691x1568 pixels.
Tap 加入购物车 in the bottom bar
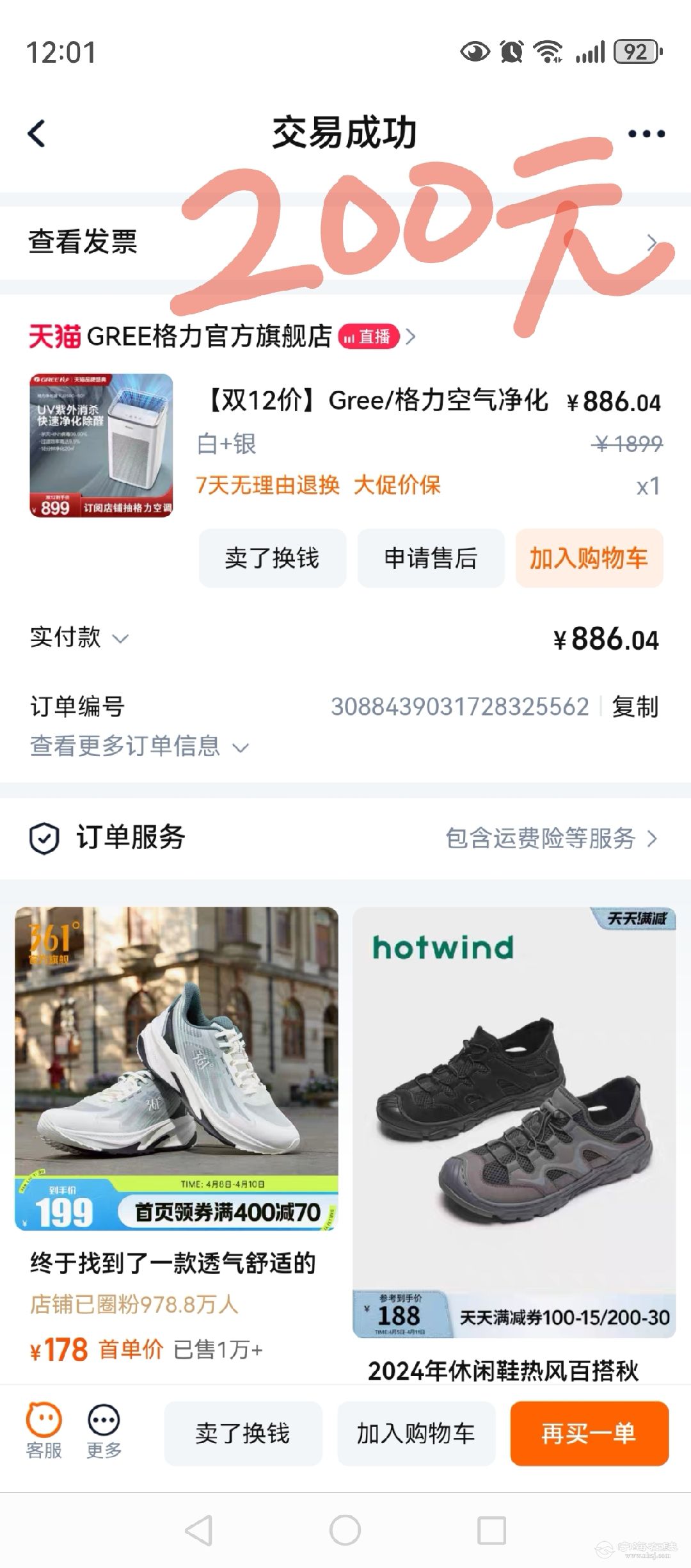416,1434
